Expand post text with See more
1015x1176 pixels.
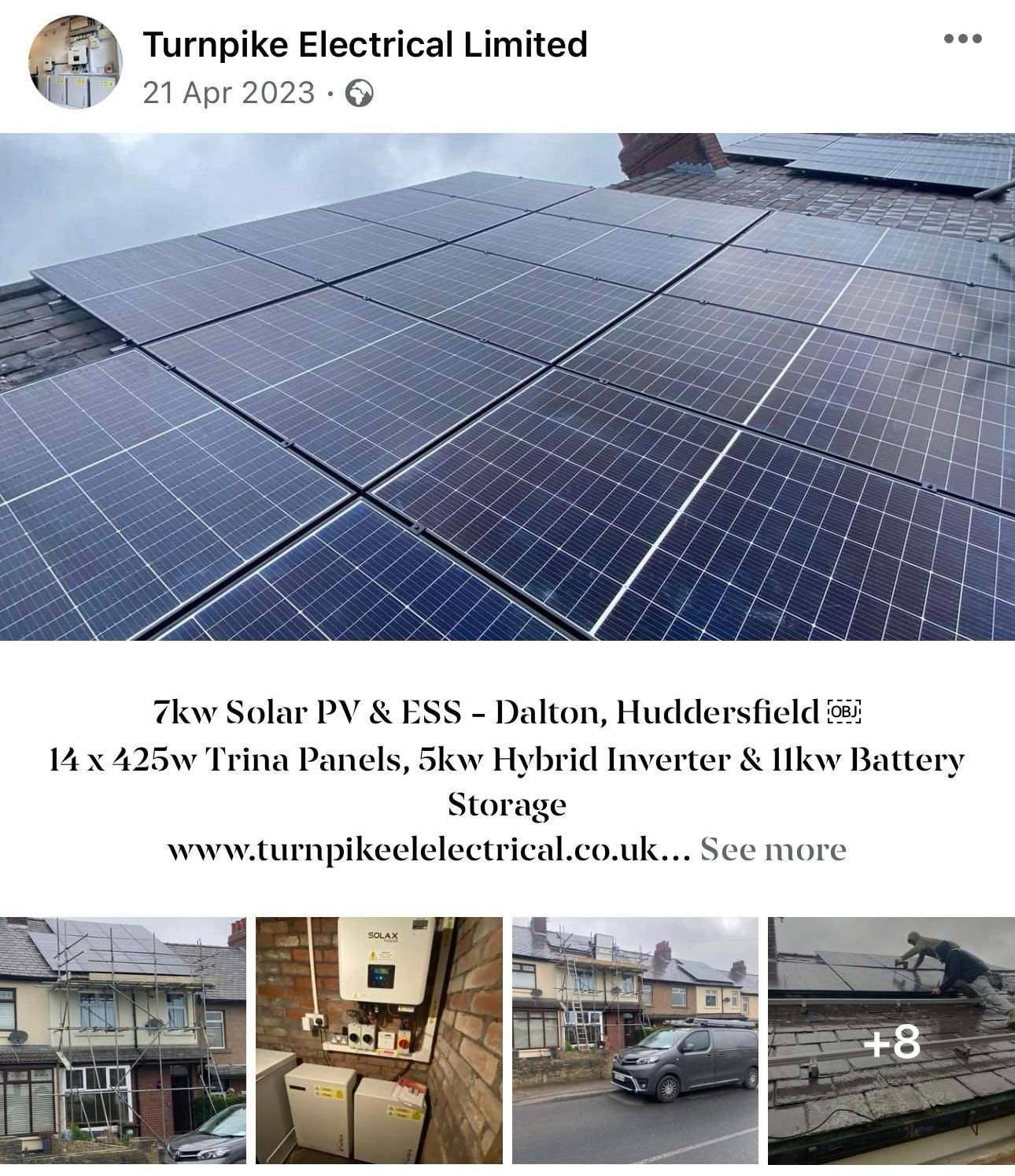pyautogui.click(x=773, y=849)
